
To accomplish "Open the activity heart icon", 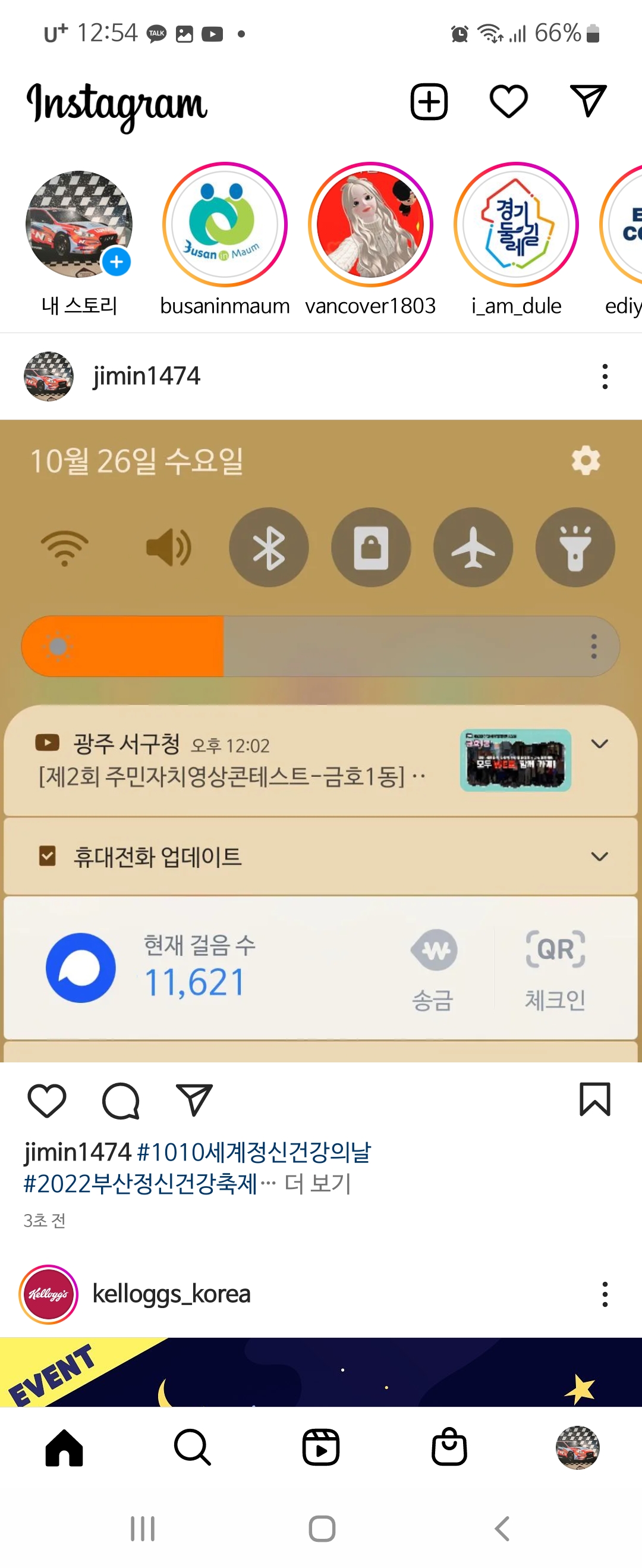I will click(x=509, y=102).
